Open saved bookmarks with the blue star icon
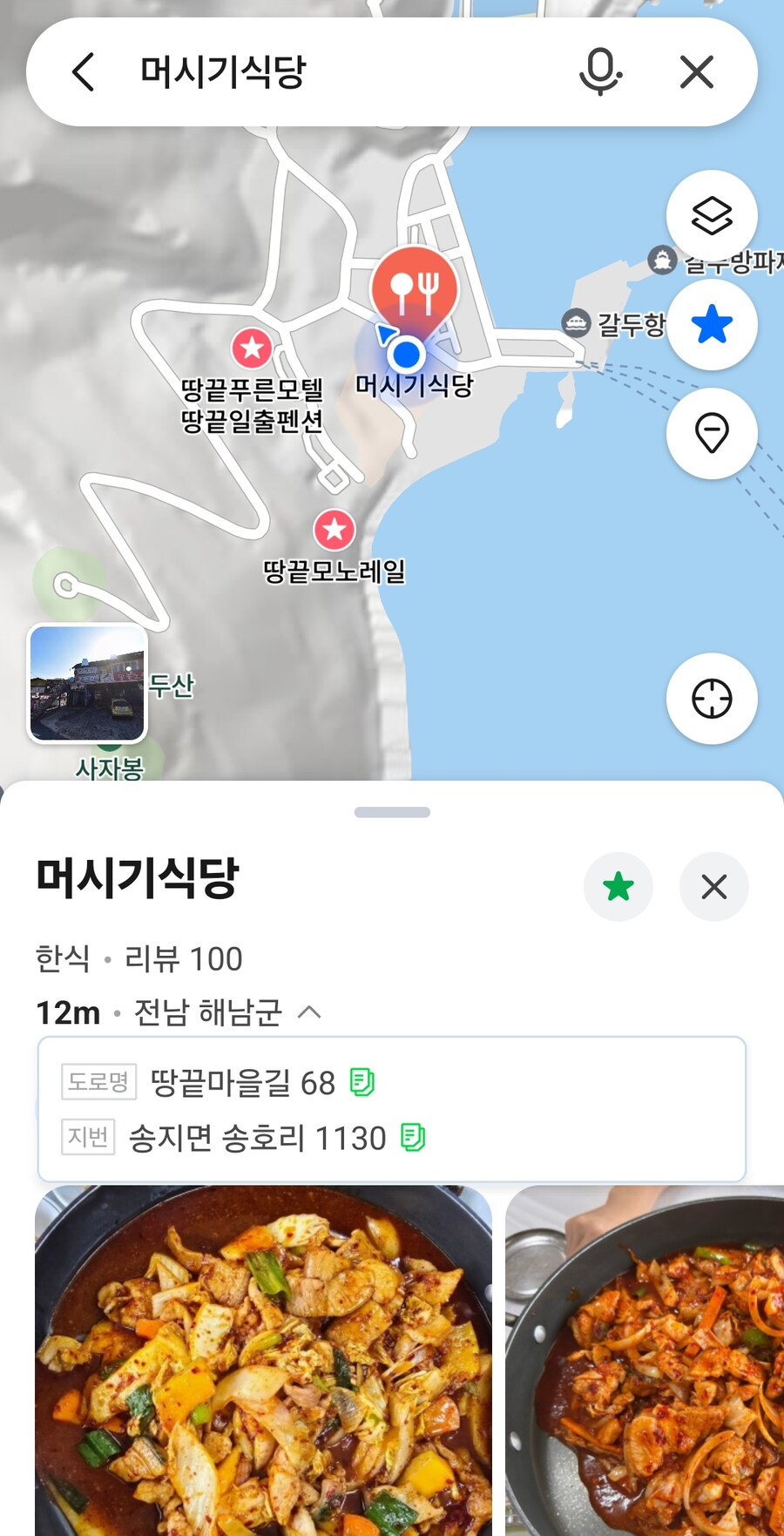The image size is (784, 1536). coord(712,324)
